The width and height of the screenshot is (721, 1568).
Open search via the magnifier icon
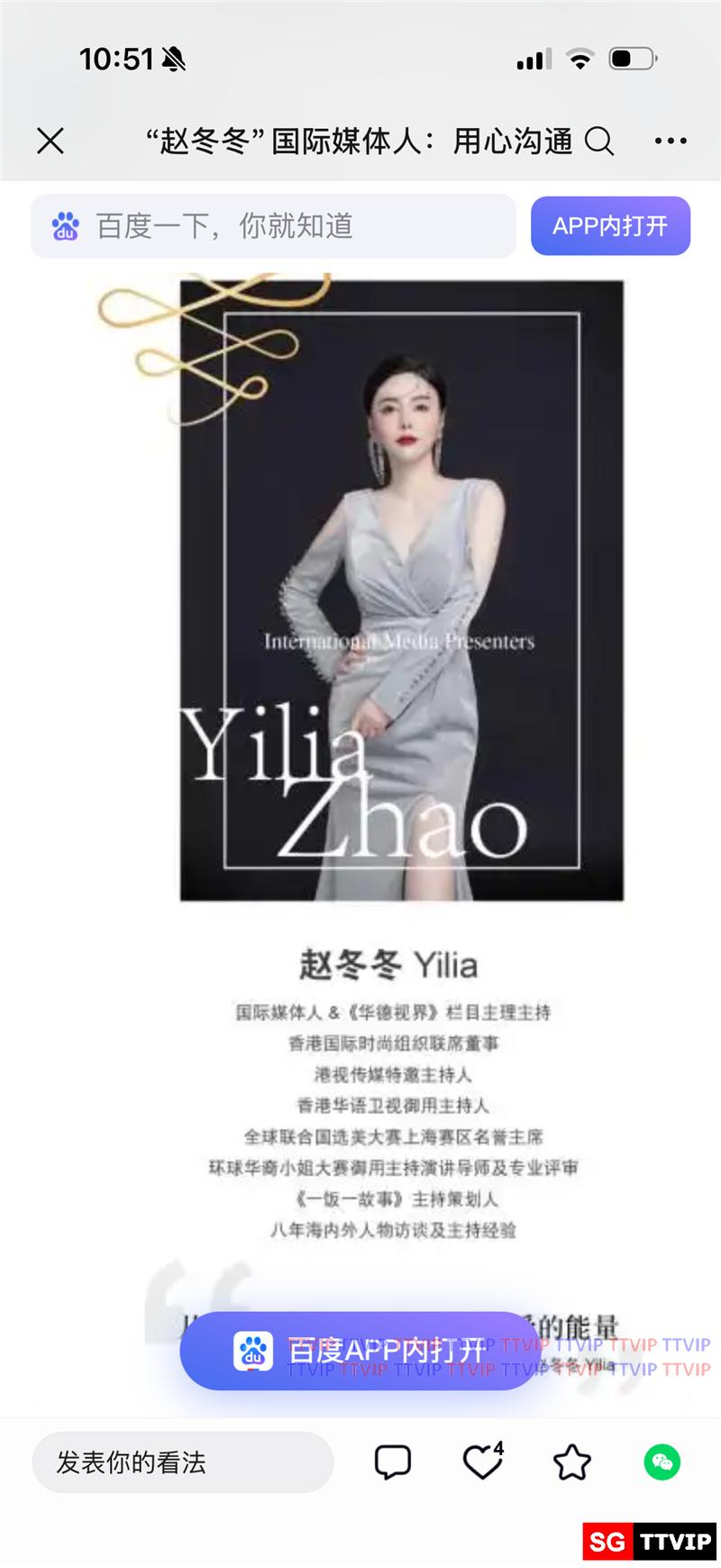[x=599, y=141]
